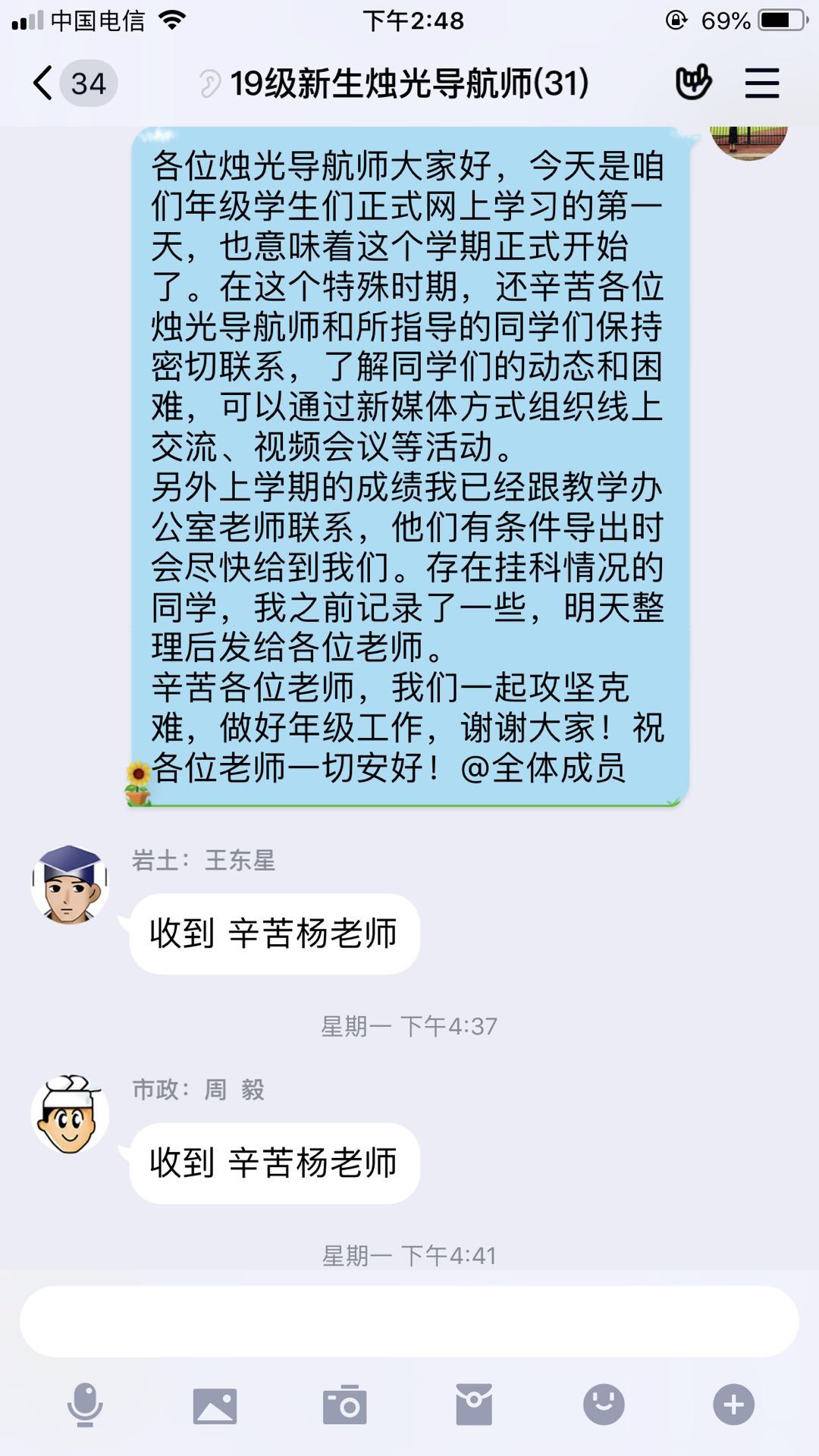Open the camera to take a photo

coord(344,1405)
